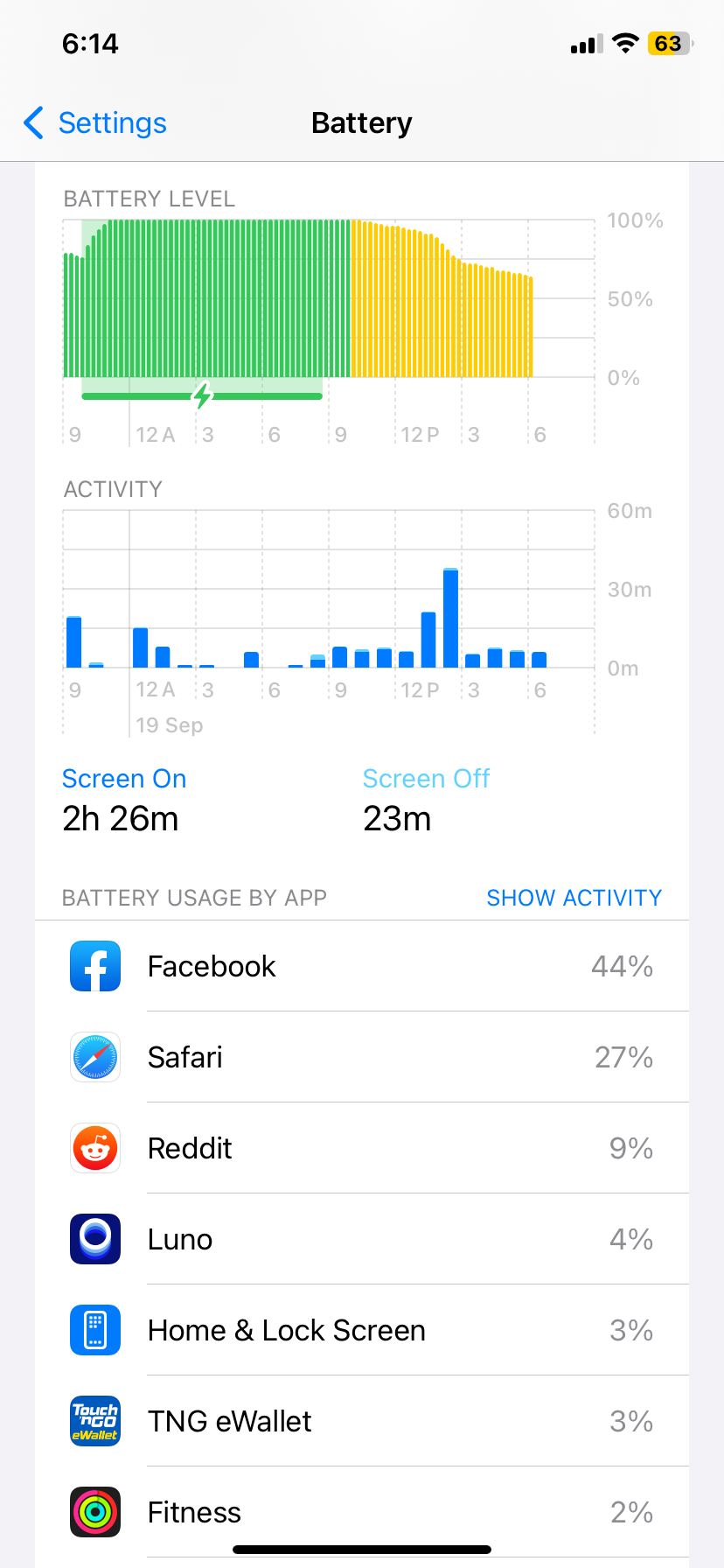Viewport: 724px width, 1568px height.
Task: Select the 12 P bar in Activity chart
Action: pos(407,658)
